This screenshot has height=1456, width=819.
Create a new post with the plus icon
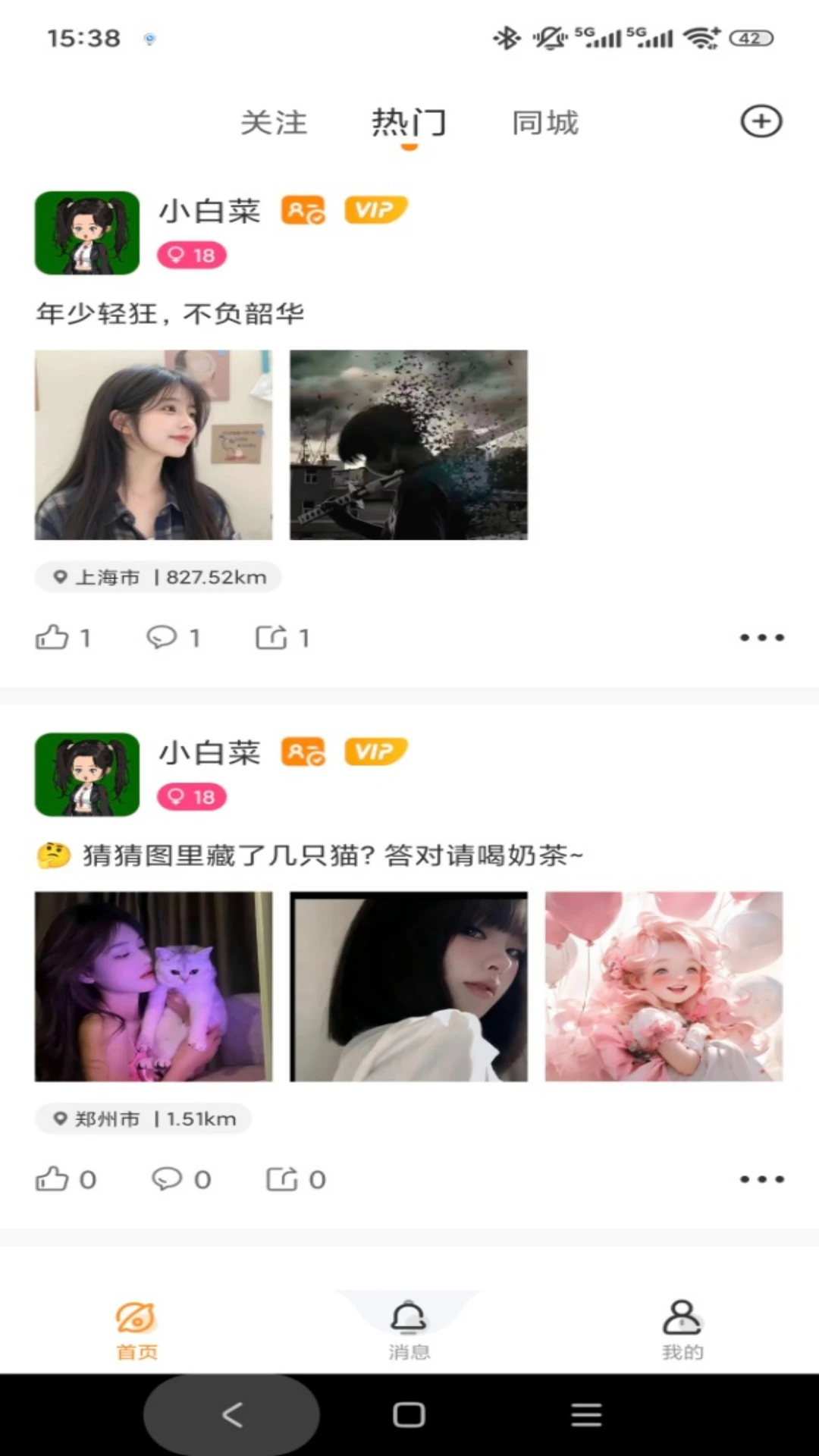coord(761,121)
